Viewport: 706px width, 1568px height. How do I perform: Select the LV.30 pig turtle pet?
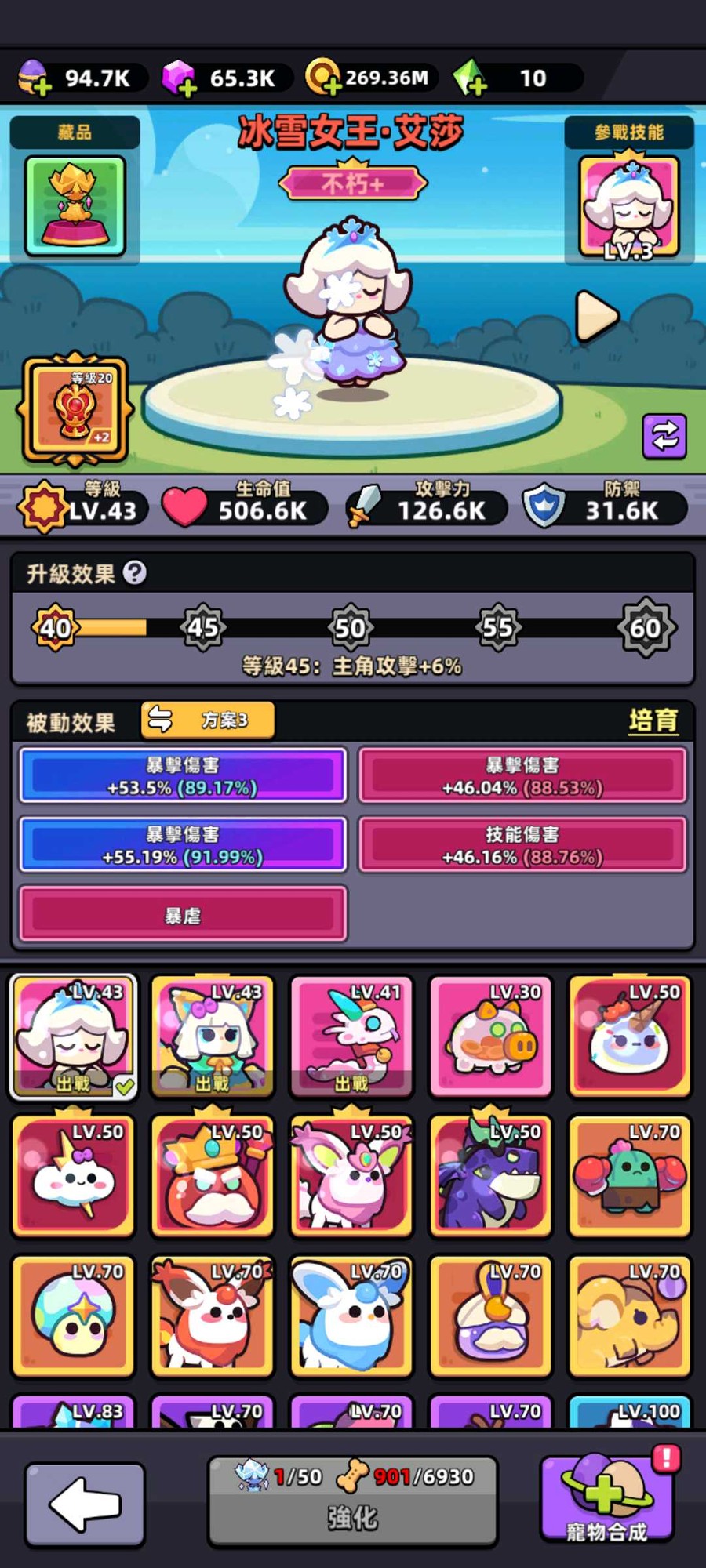coord(490,1036)
